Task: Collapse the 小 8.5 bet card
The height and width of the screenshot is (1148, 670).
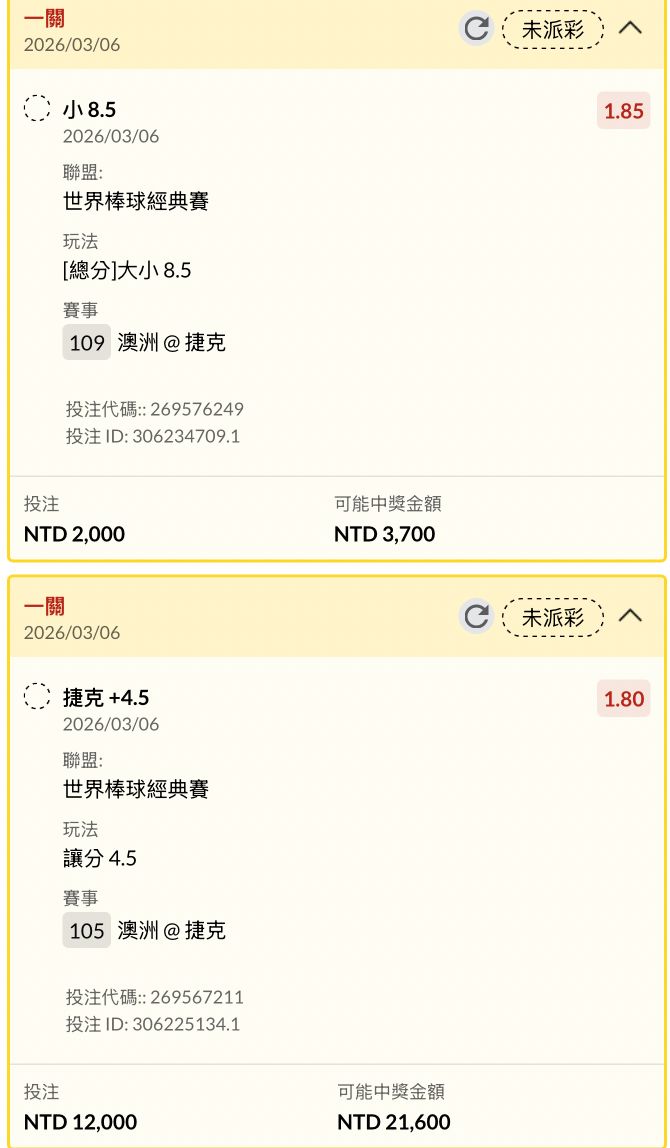Action: click(x=630, y=28)
